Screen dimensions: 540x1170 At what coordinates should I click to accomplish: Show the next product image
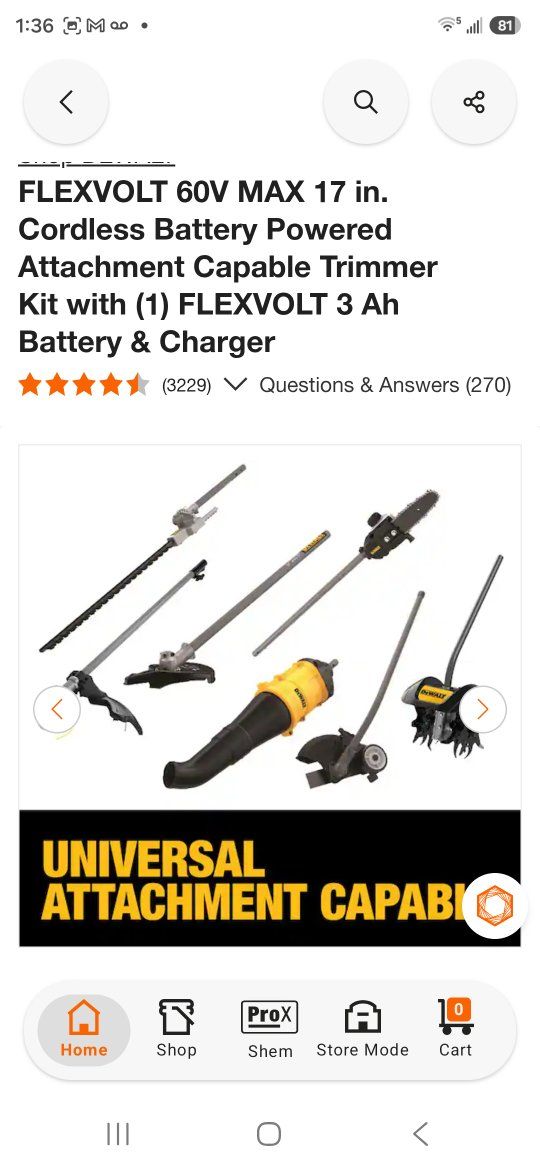coord(483,709)
